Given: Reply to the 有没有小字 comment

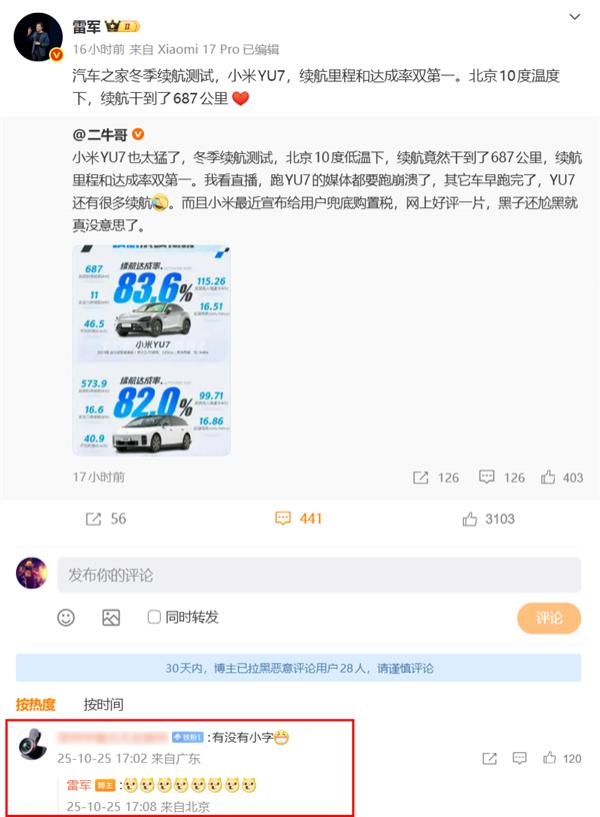Looking at the screenshot, I should pyautogui.click(x=518, y=758).
